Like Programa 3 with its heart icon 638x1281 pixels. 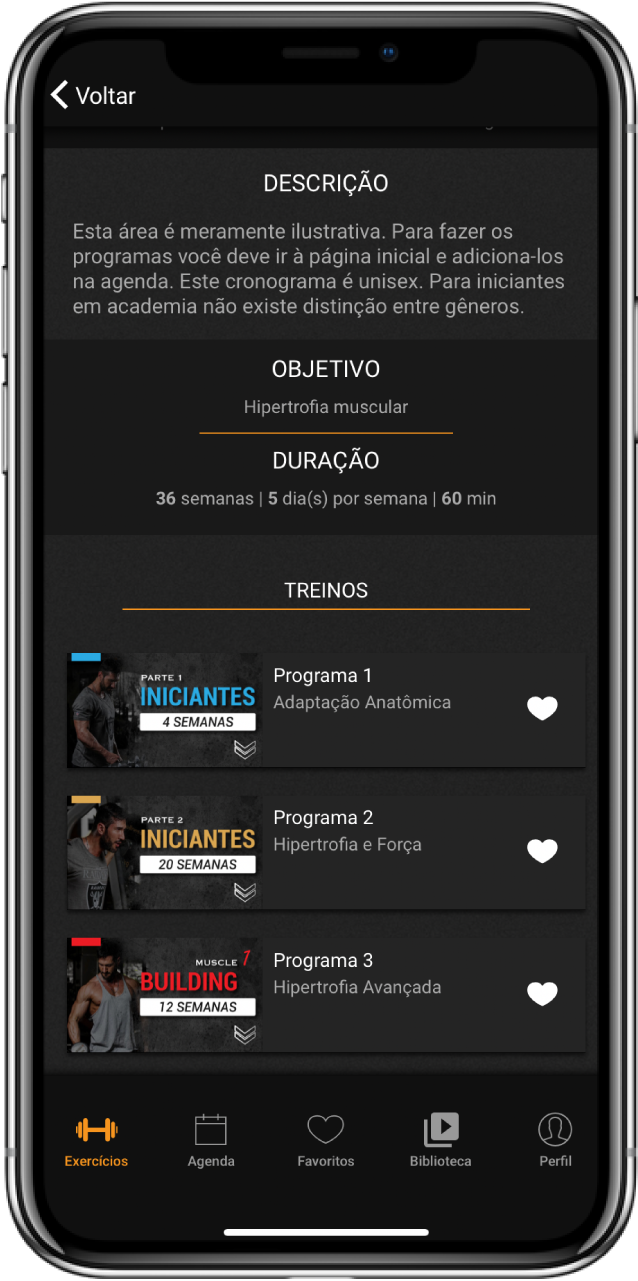(542, 994)
